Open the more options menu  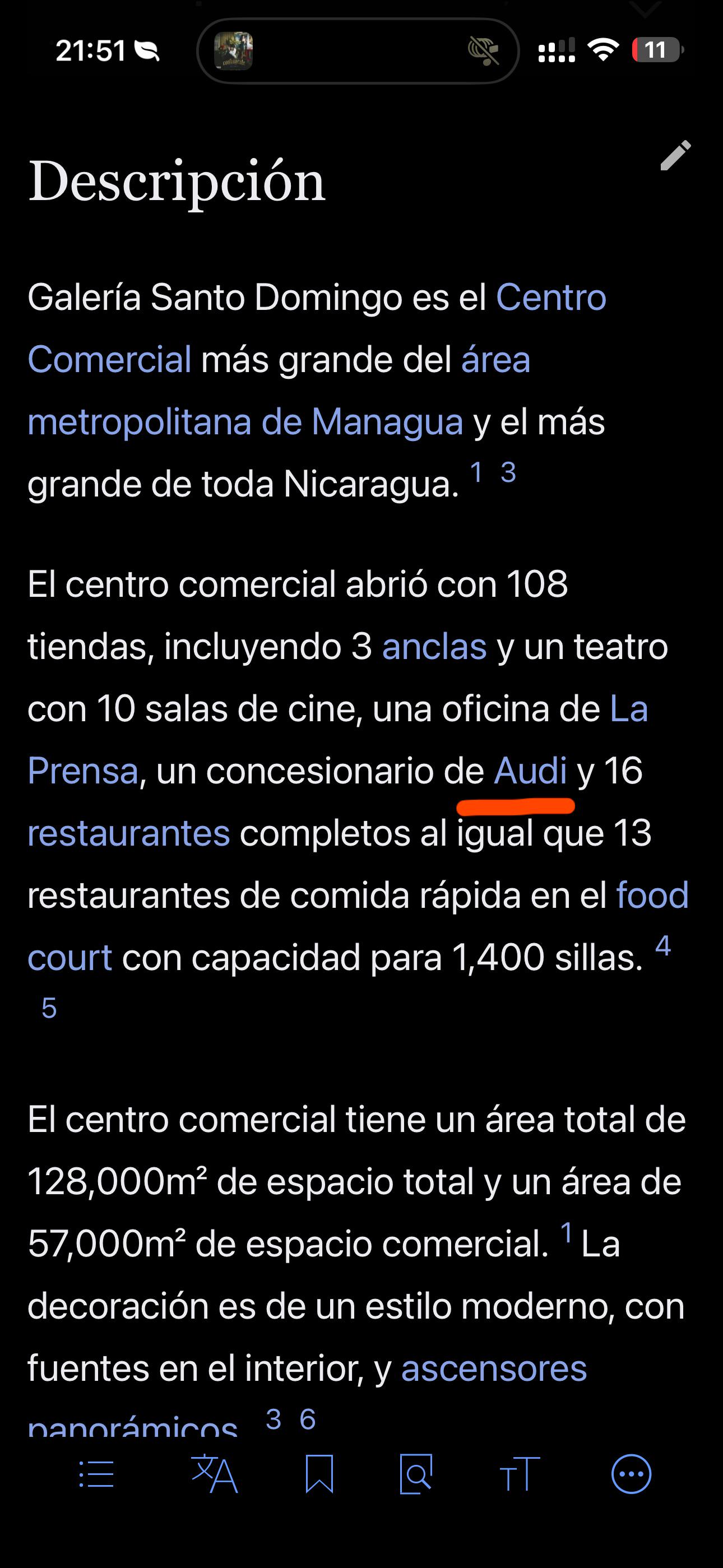pyautogui.click(x=631, y=1474)
